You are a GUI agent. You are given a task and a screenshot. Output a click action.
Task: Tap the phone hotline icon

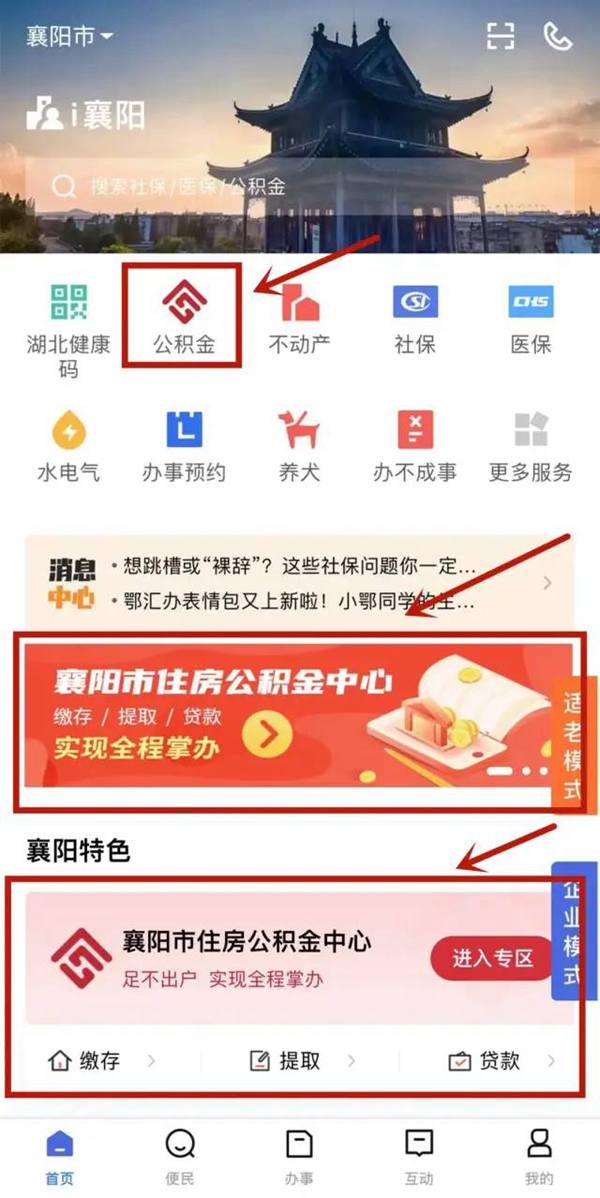(557, 36)
